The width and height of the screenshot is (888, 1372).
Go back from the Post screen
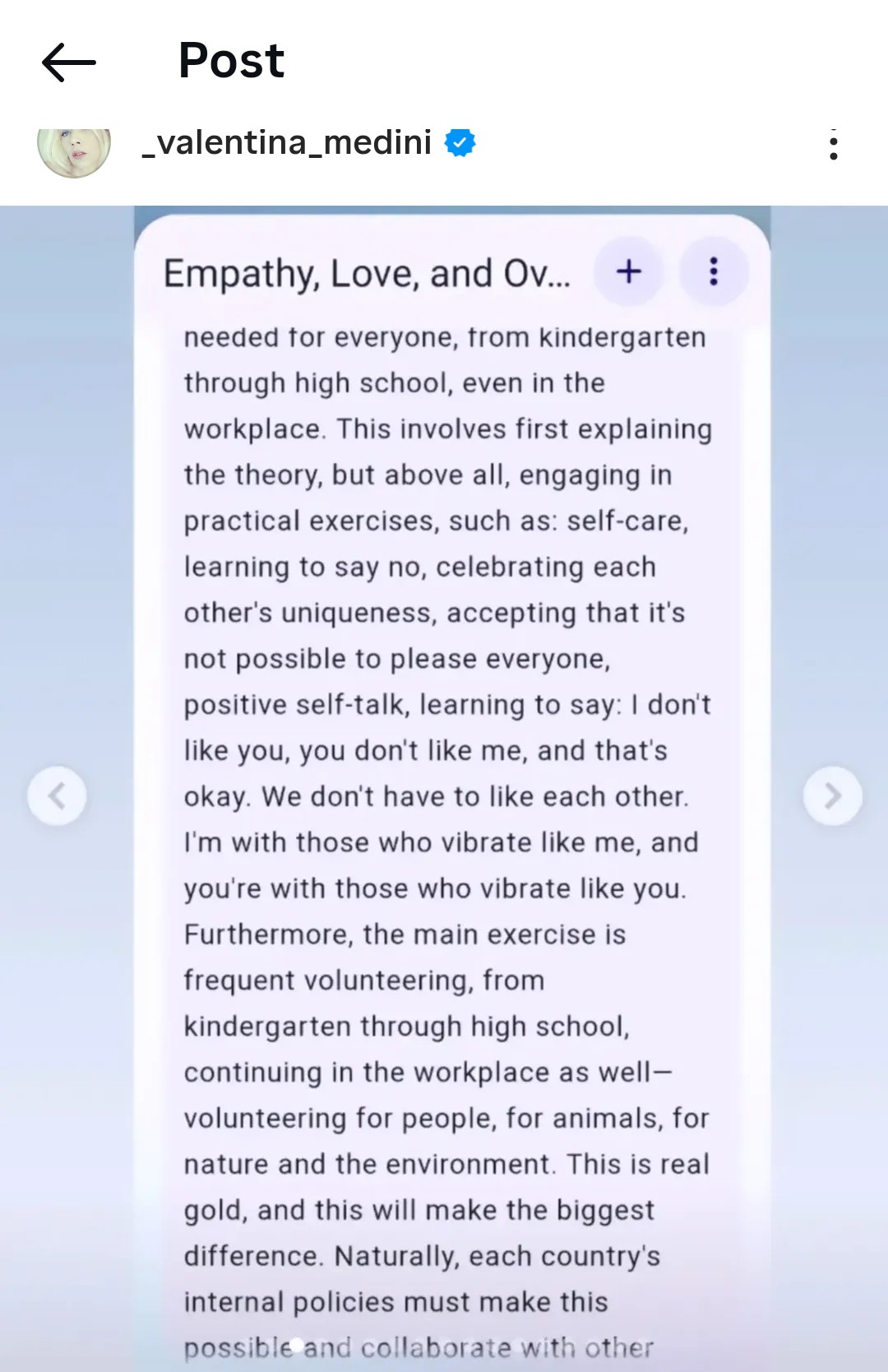pos(69,63)
